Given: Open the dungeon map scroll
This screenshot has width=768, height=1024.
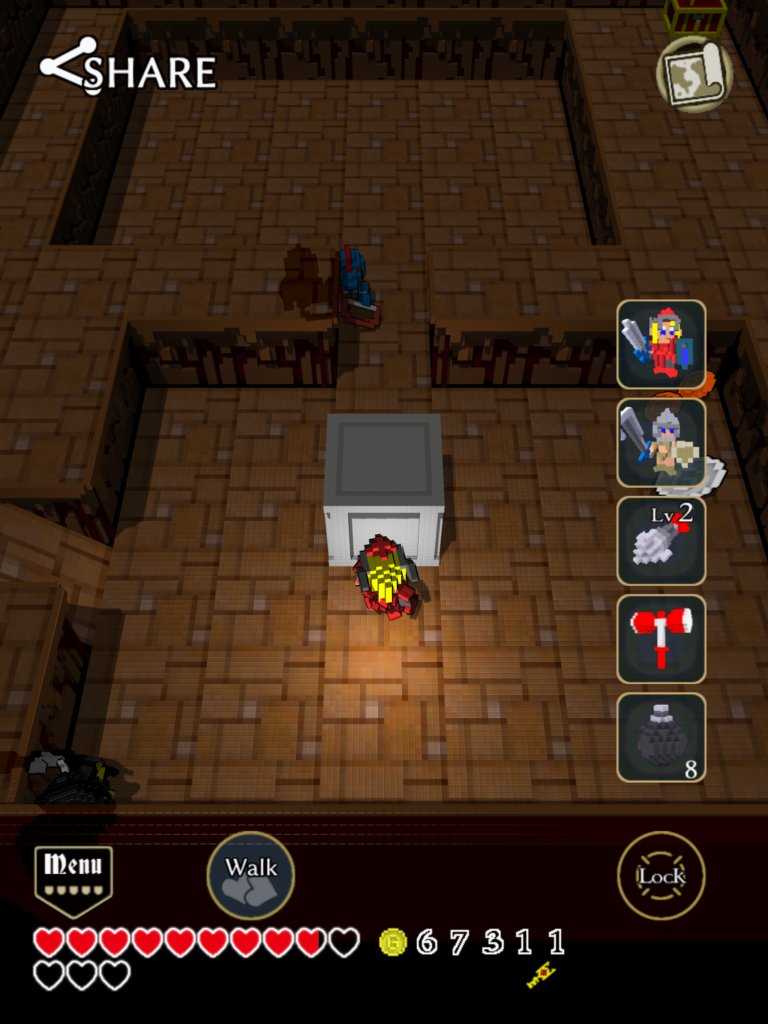Looking at the screenshot, I should coord(695,74).
